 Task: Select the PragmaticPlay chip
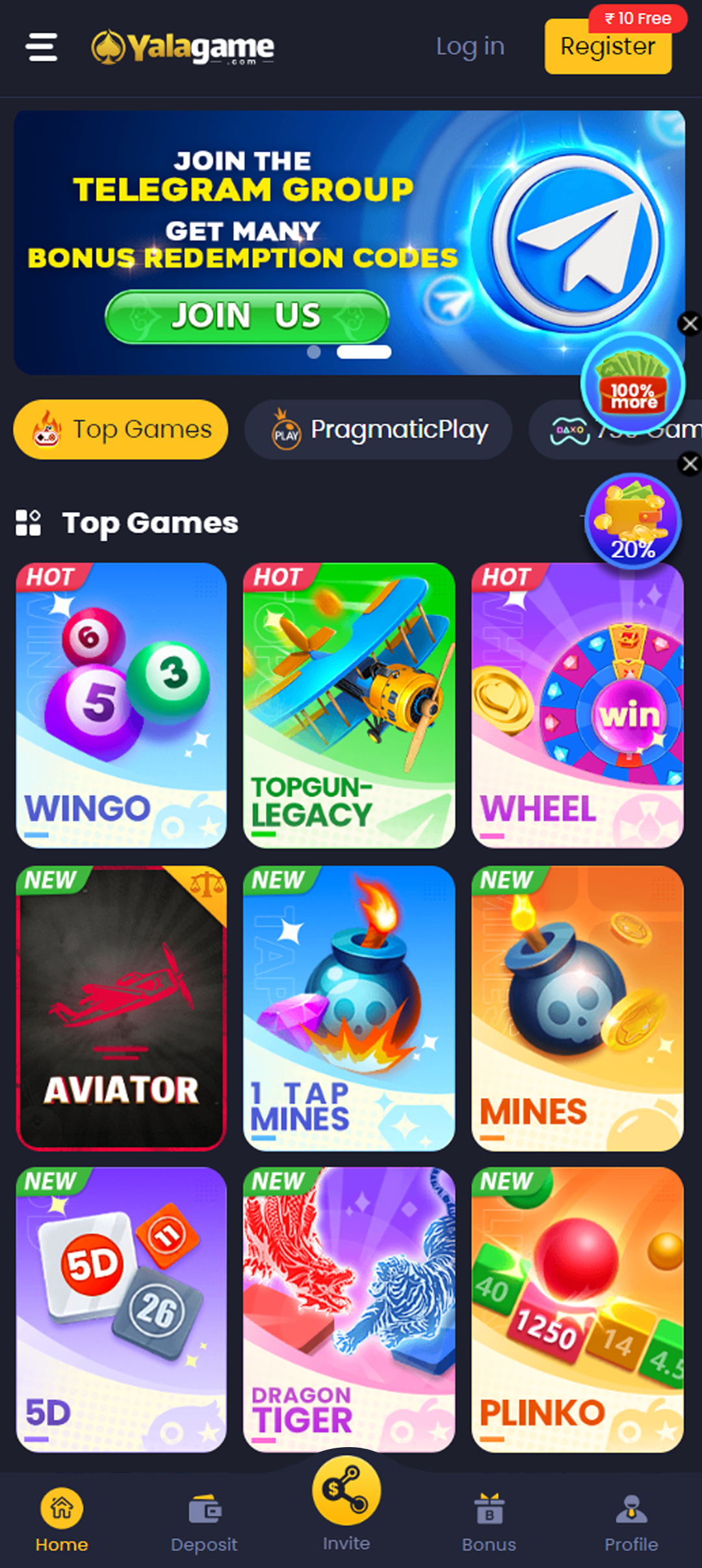point(378,430)
